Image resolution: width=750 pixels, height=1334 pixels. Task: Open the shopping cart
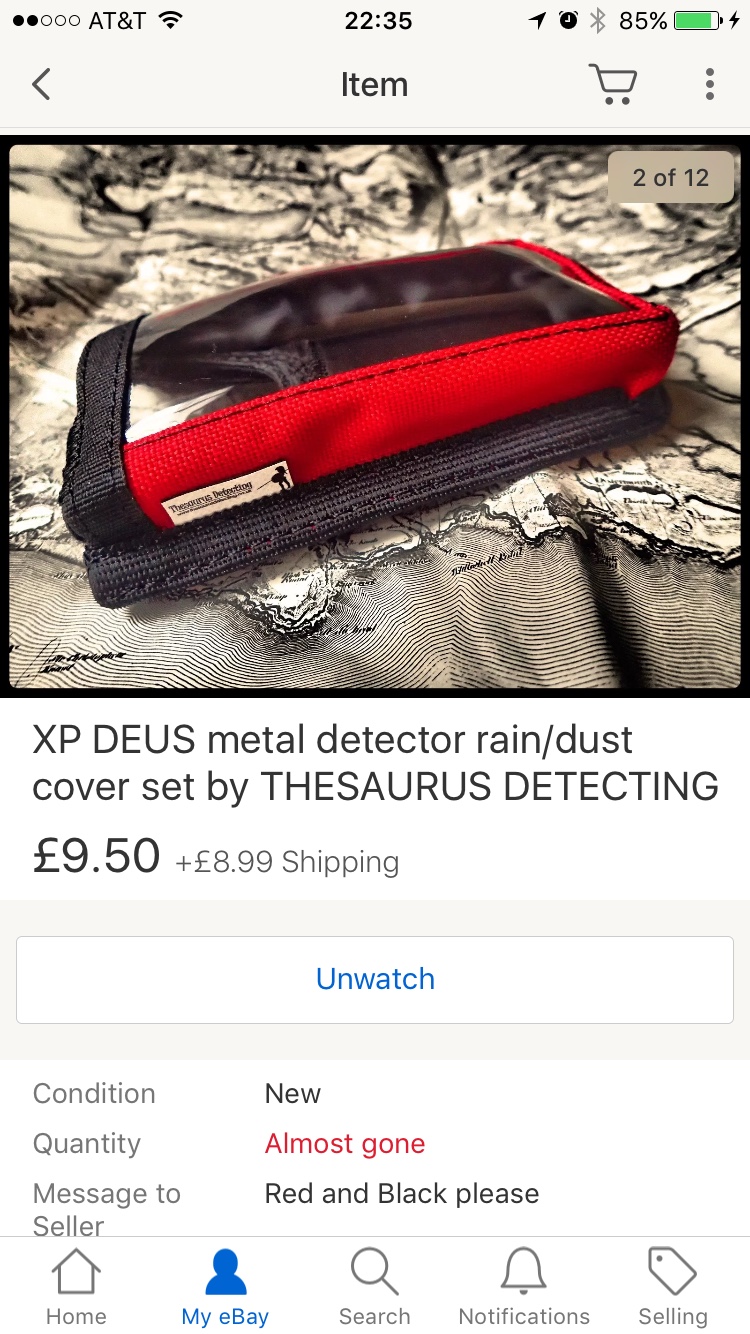point(612,84)
